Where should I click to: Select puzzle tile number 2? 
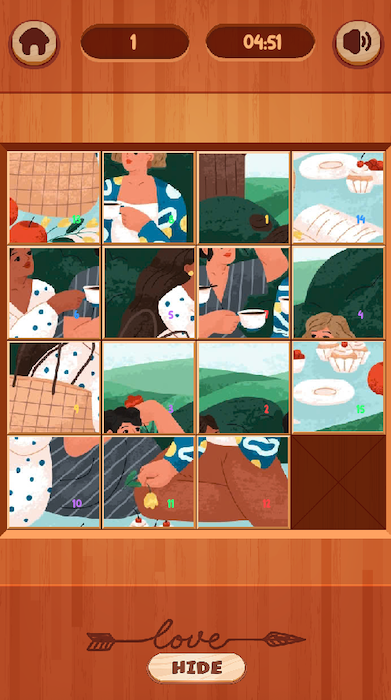(244, 387)
